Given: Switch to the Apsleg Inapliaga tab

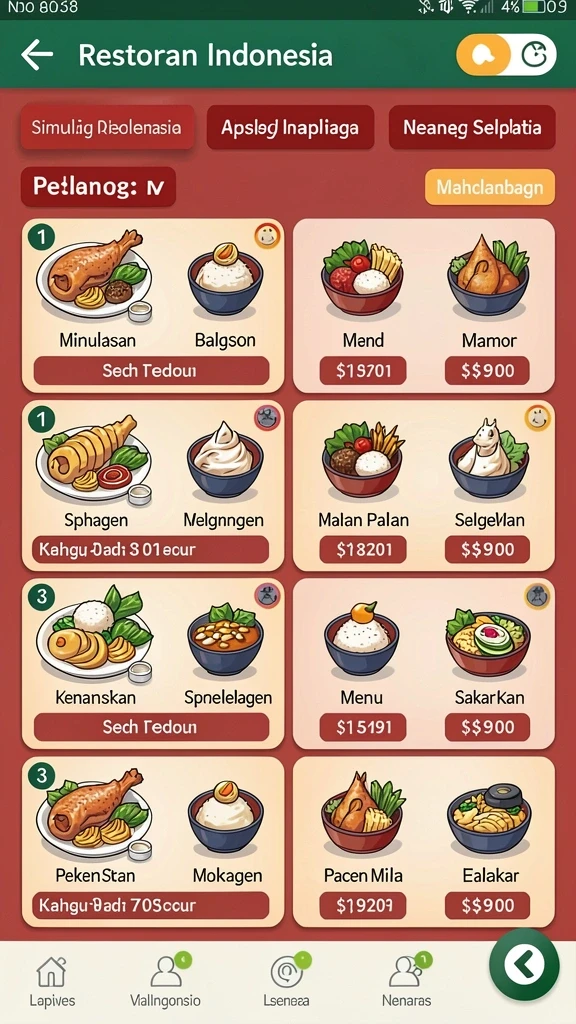Looking at the screenshot, I should click(x=290, y=127).
